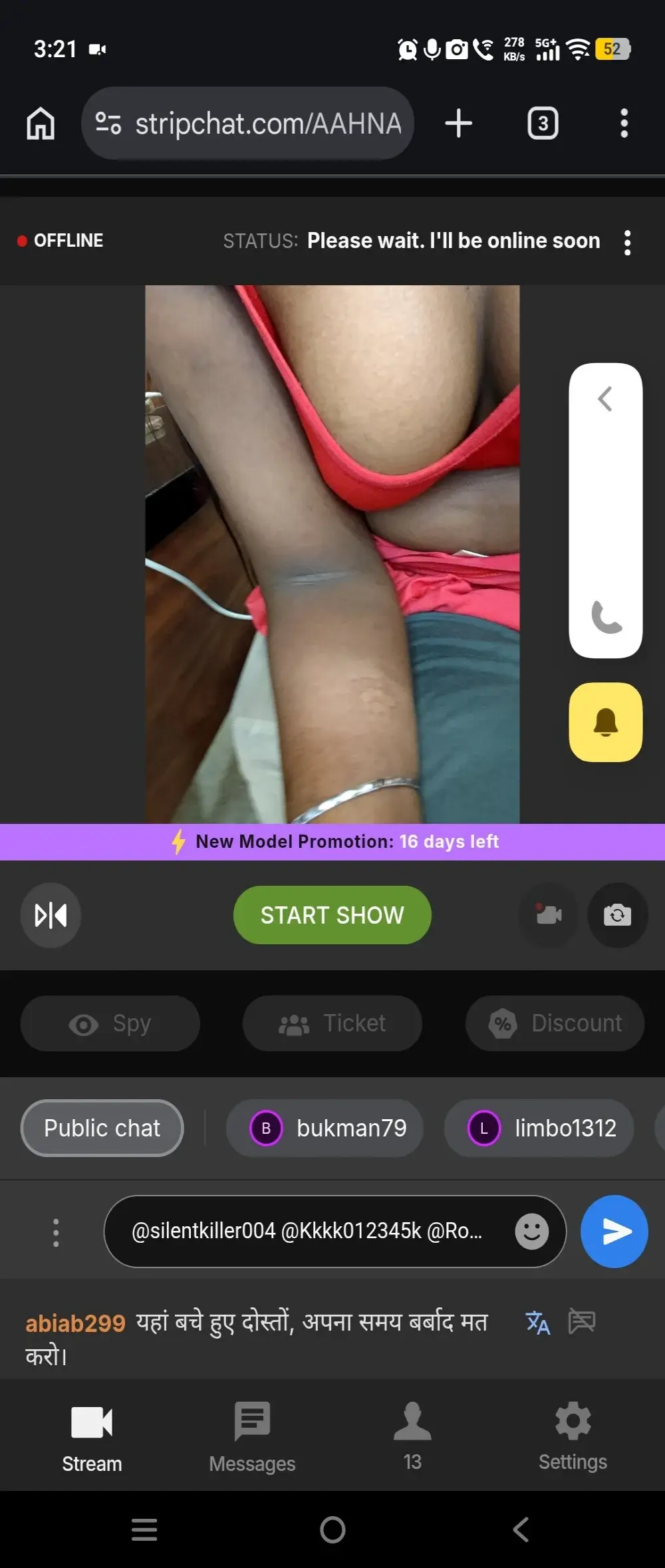Translate abiab299's message
Screen dimensions: 665x1568
[537, 1323]
